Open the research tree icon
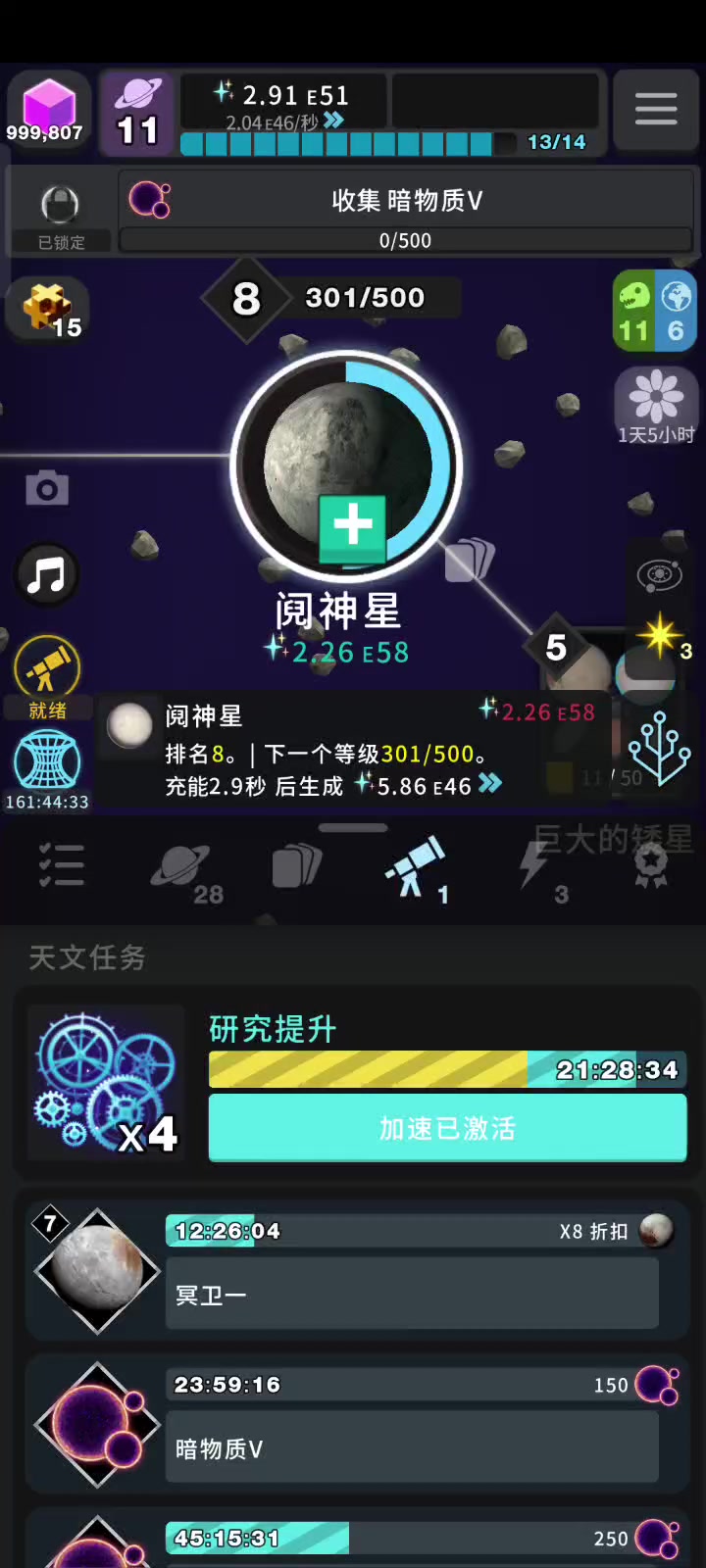Screen dimensions: 706x1568 [x=659, y=751]
